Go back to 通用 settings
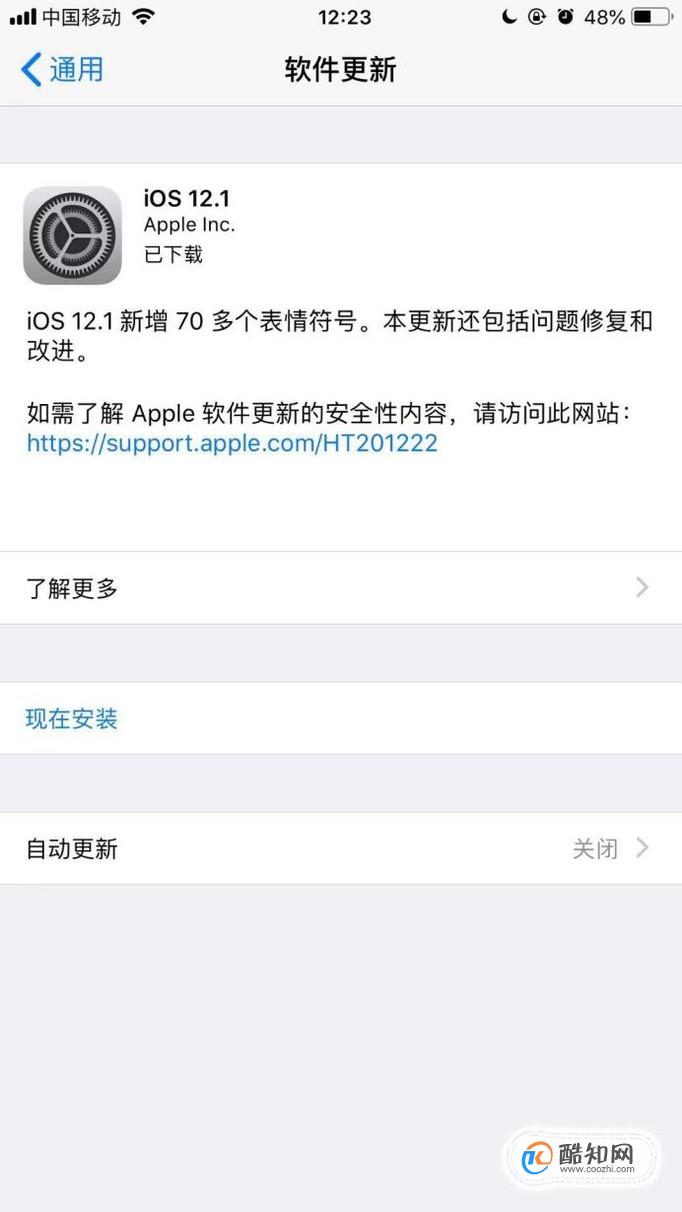Screen dimensions: 682x1212 tap(62, 70)
